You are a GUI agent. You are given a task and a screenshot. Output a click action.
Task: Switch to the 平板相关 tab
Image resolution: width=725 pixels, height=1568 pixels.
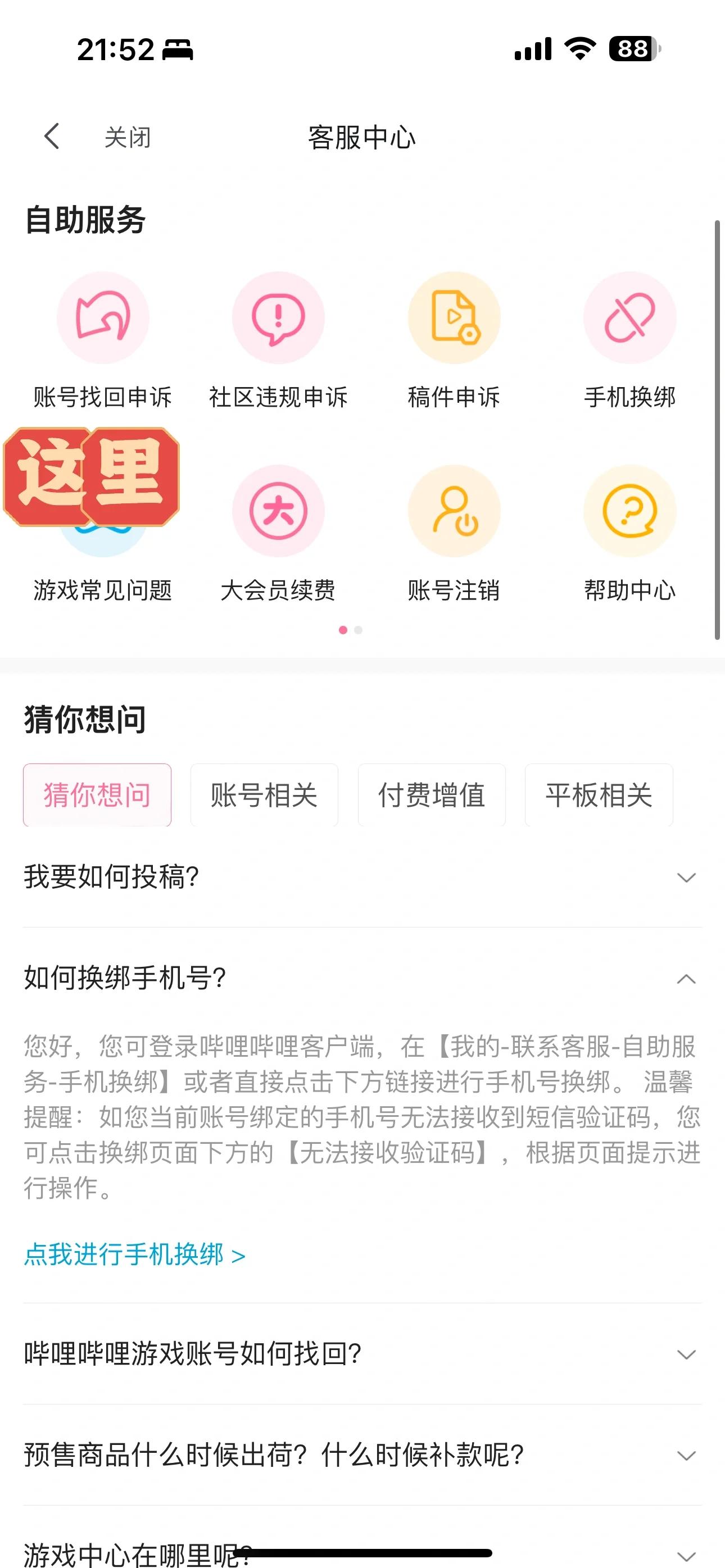click(599, 795)
